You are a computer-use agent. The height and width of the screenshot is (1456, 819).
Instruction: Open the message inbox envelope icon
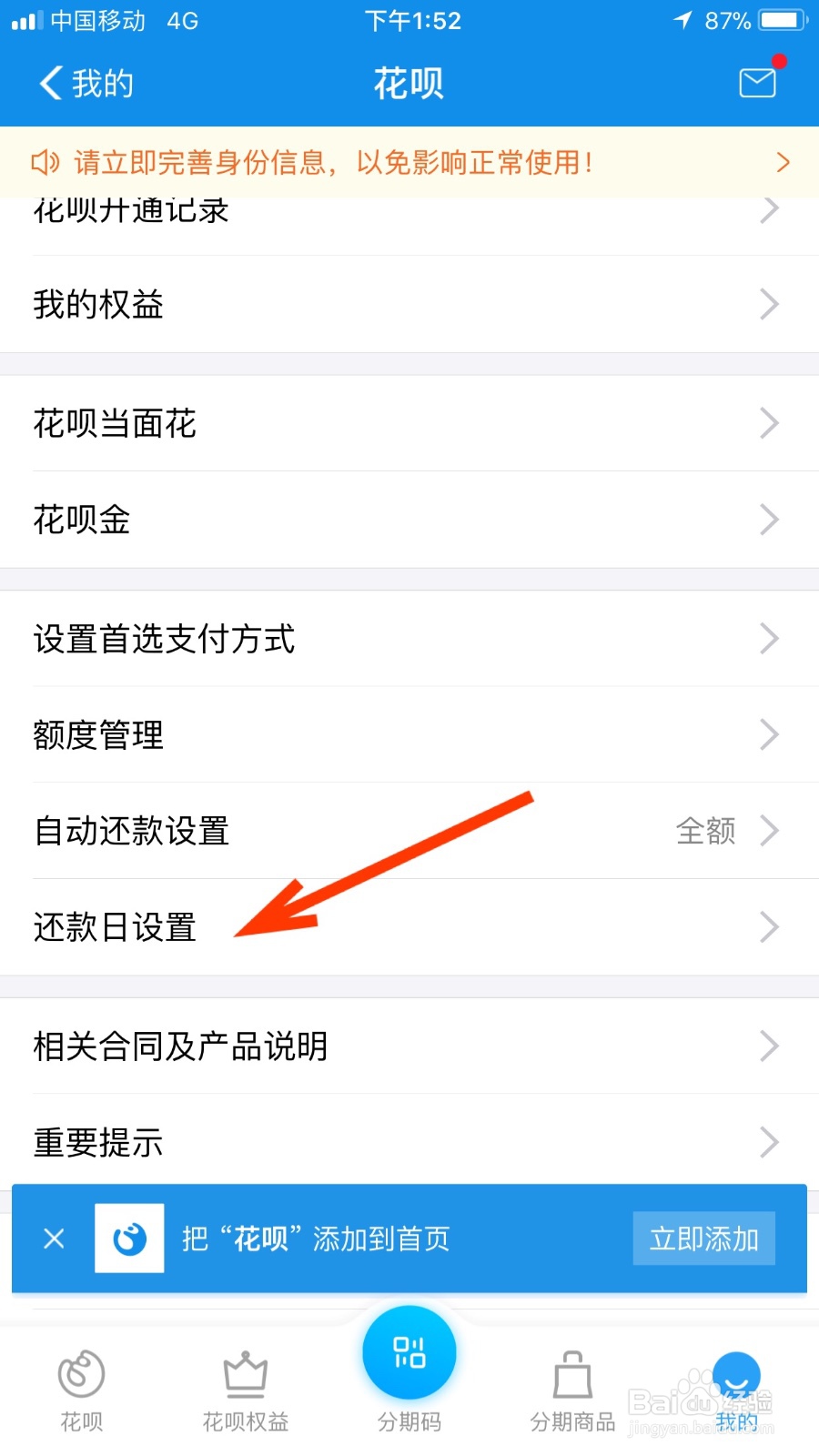(x=756, y=82)
